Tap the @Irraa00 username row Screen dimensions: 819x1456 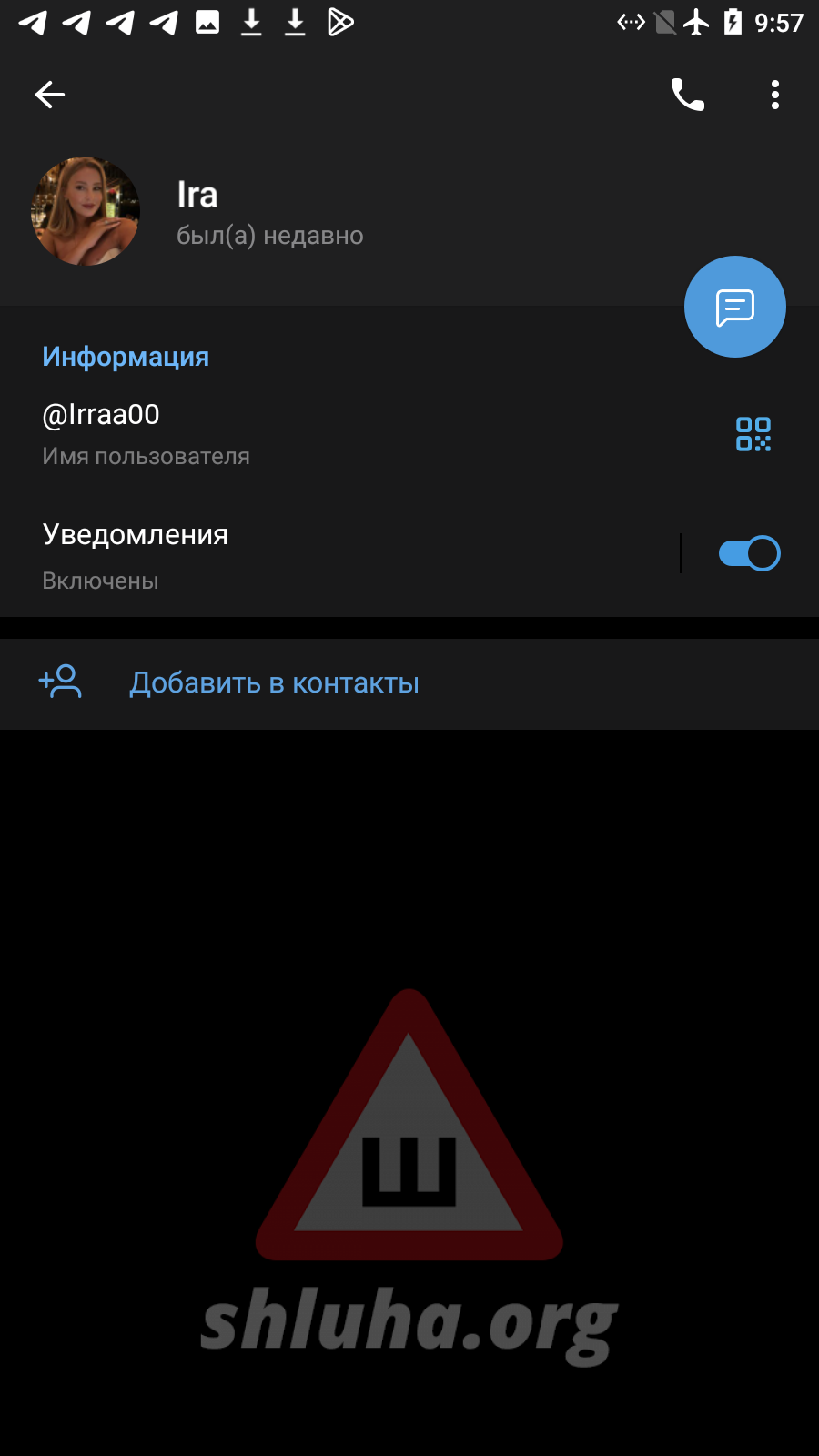[273, 433]
